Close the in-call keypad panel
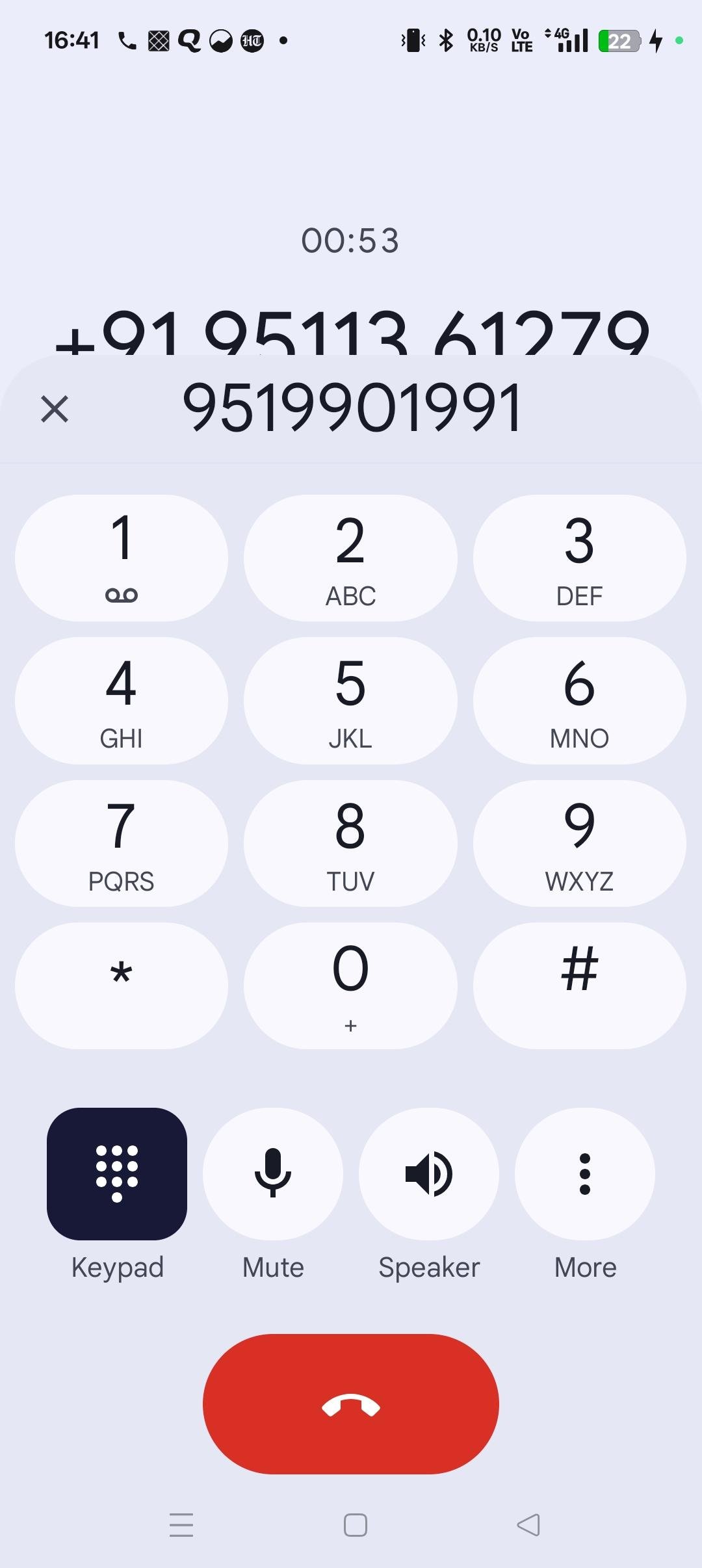 (55, 409)
